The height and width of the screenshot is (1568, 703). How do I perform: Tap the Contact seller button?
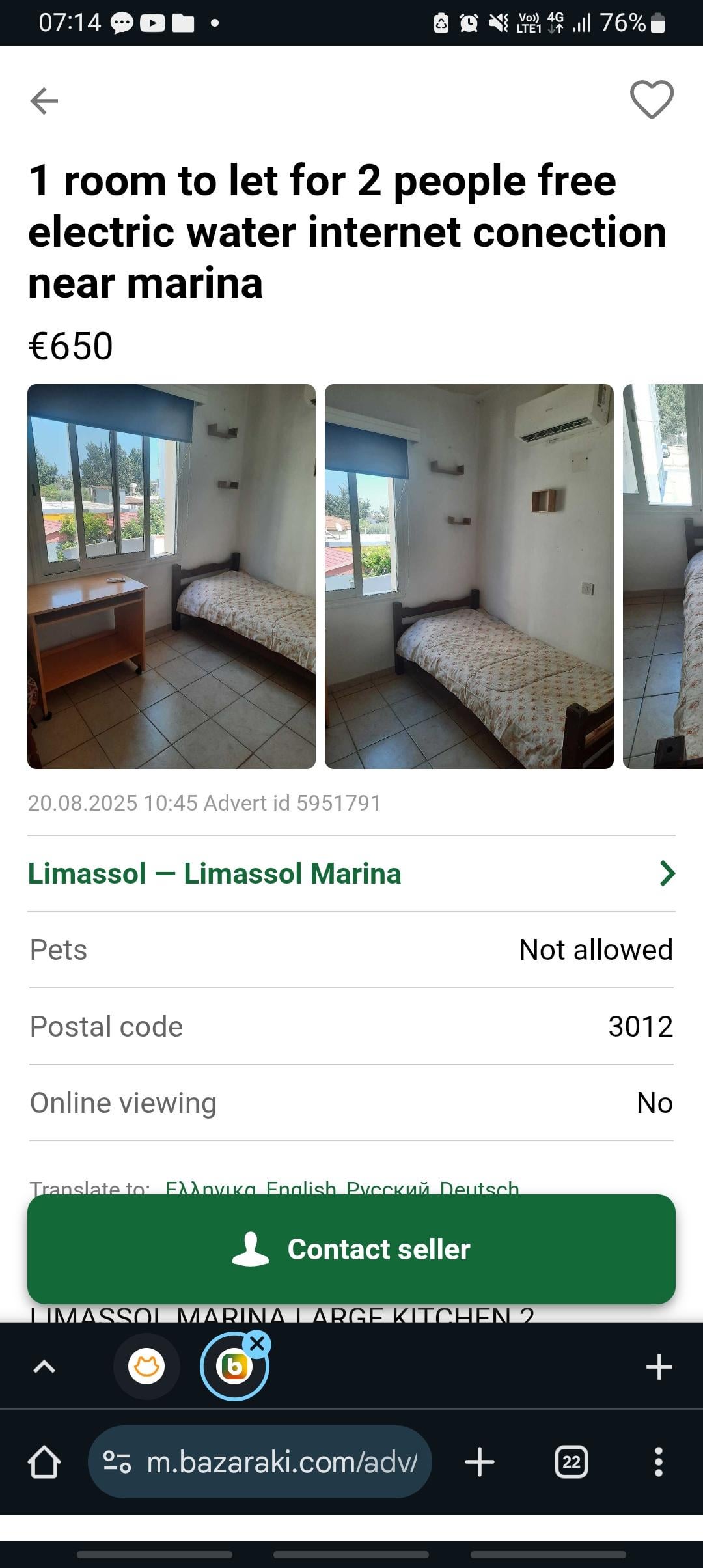point(351,1249)
